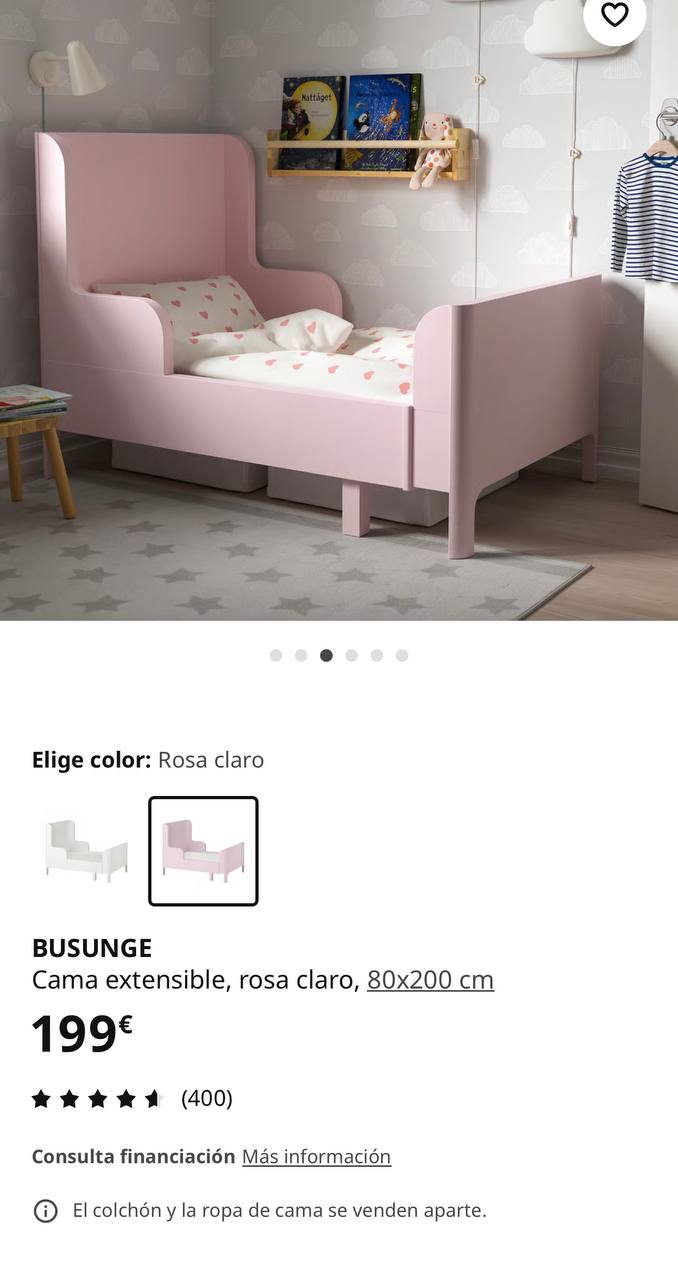Jump to the first image dot

[x=276, y=656]
